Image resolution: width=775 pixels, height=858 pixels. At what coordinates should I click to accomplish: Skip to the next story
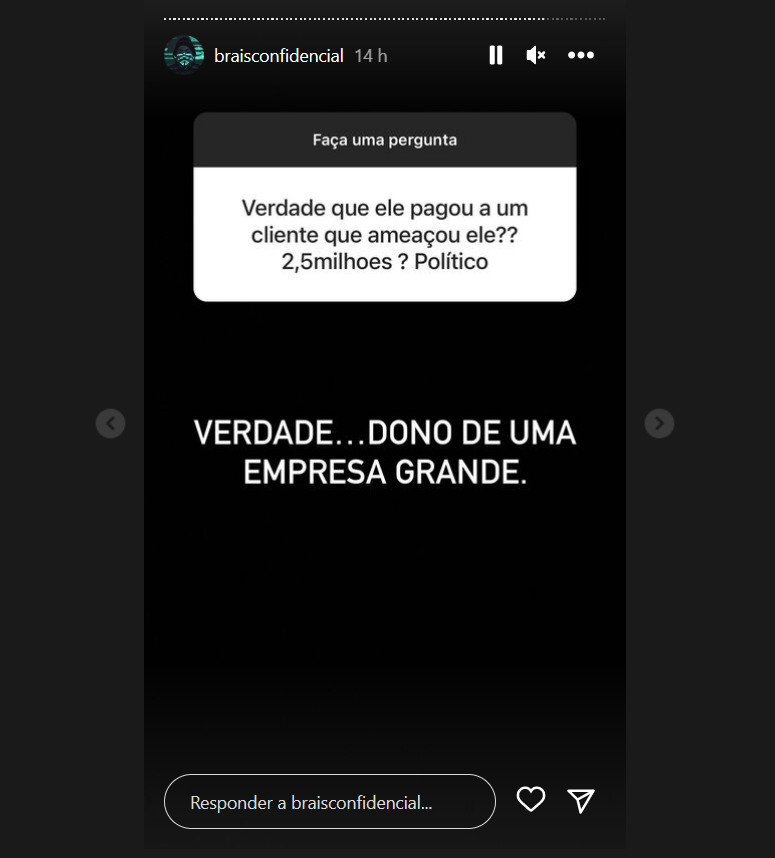click(659, 424)
